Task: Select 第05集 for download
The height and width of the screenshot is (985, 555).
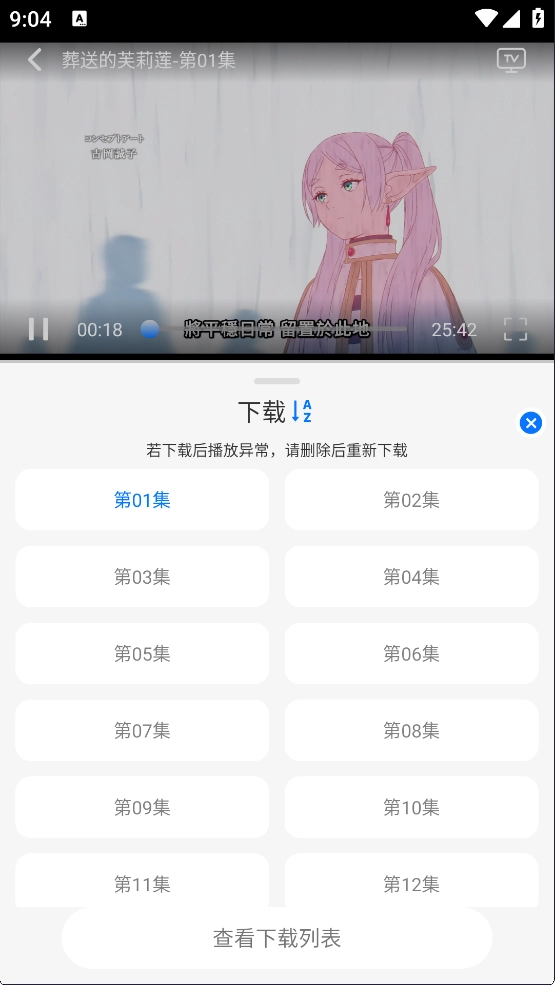Action: (142, 653)
